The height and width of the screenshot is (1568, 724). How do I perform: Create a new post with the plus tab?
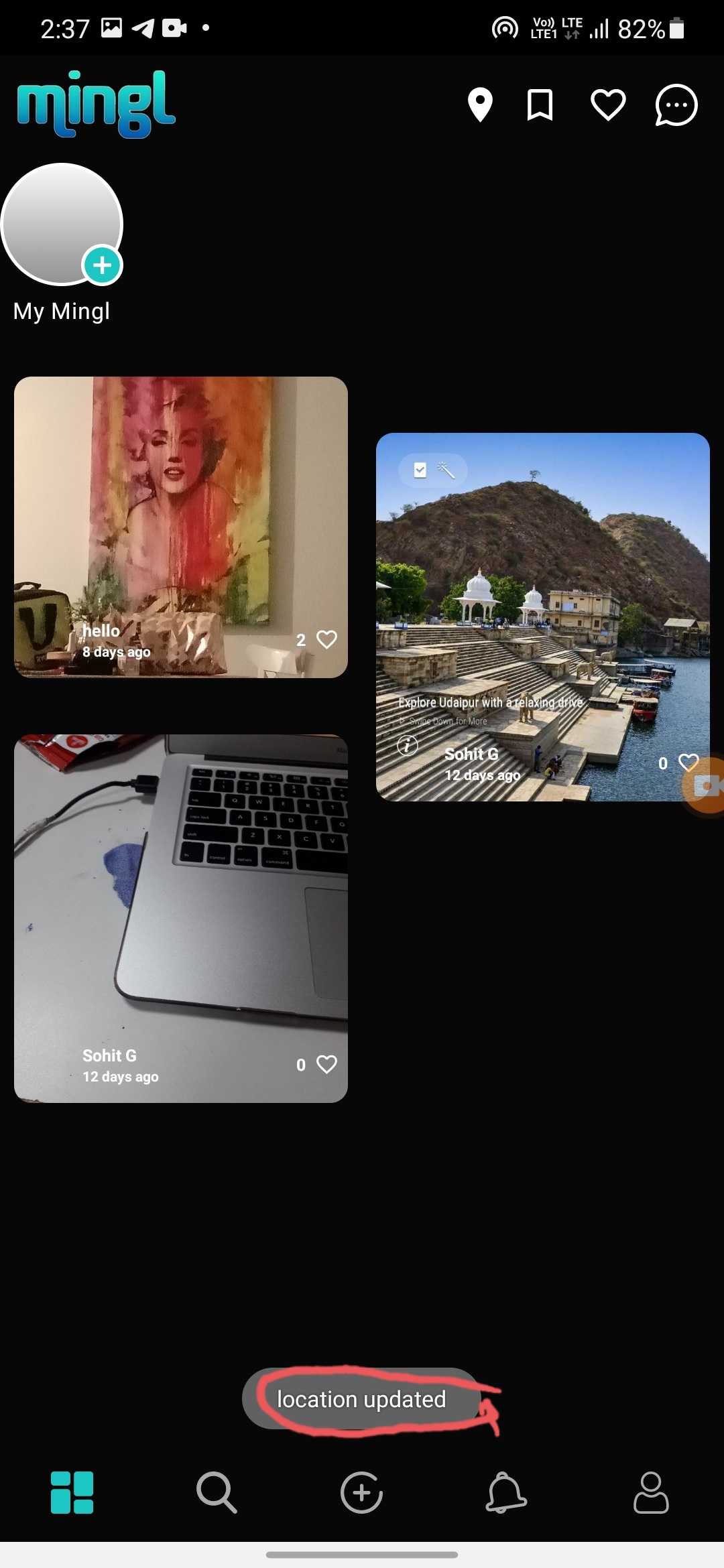[361, 1492]
